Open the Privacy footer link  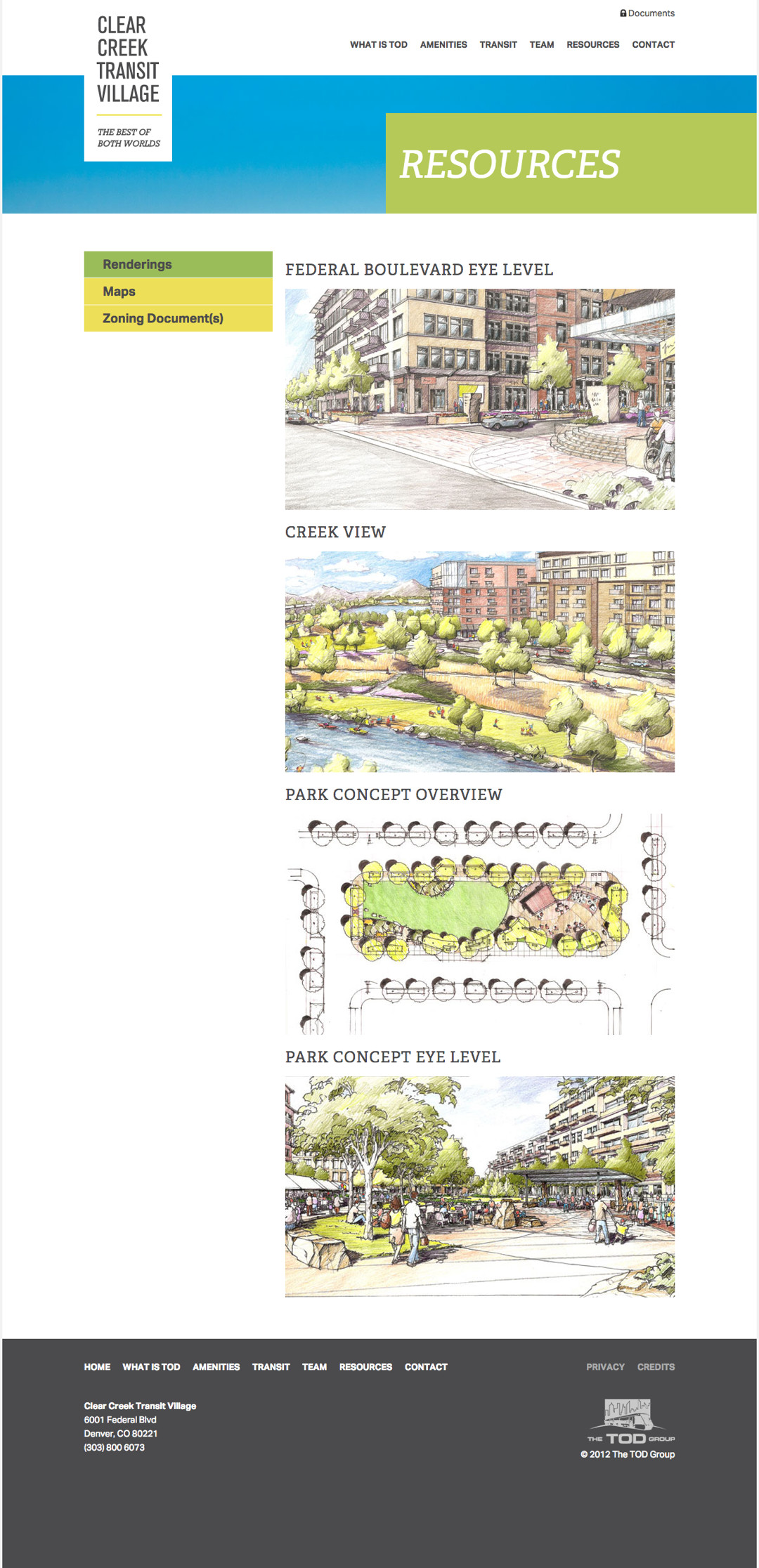pyautogui.click(x=605, y=1366)
